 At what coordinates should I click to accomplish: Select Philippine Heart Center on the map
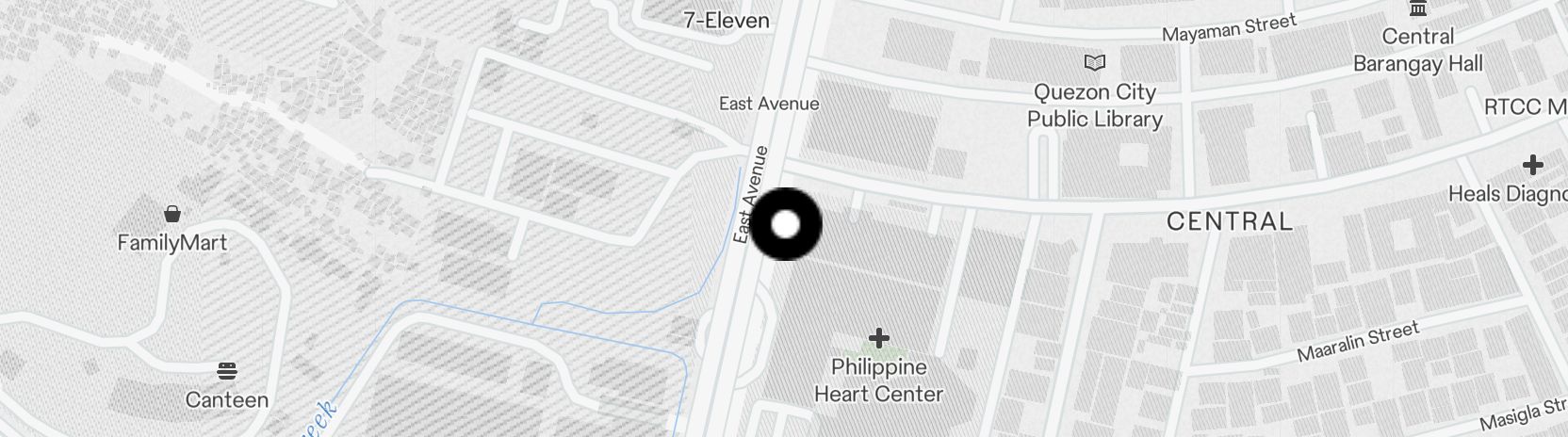click(x=878, y=339)
